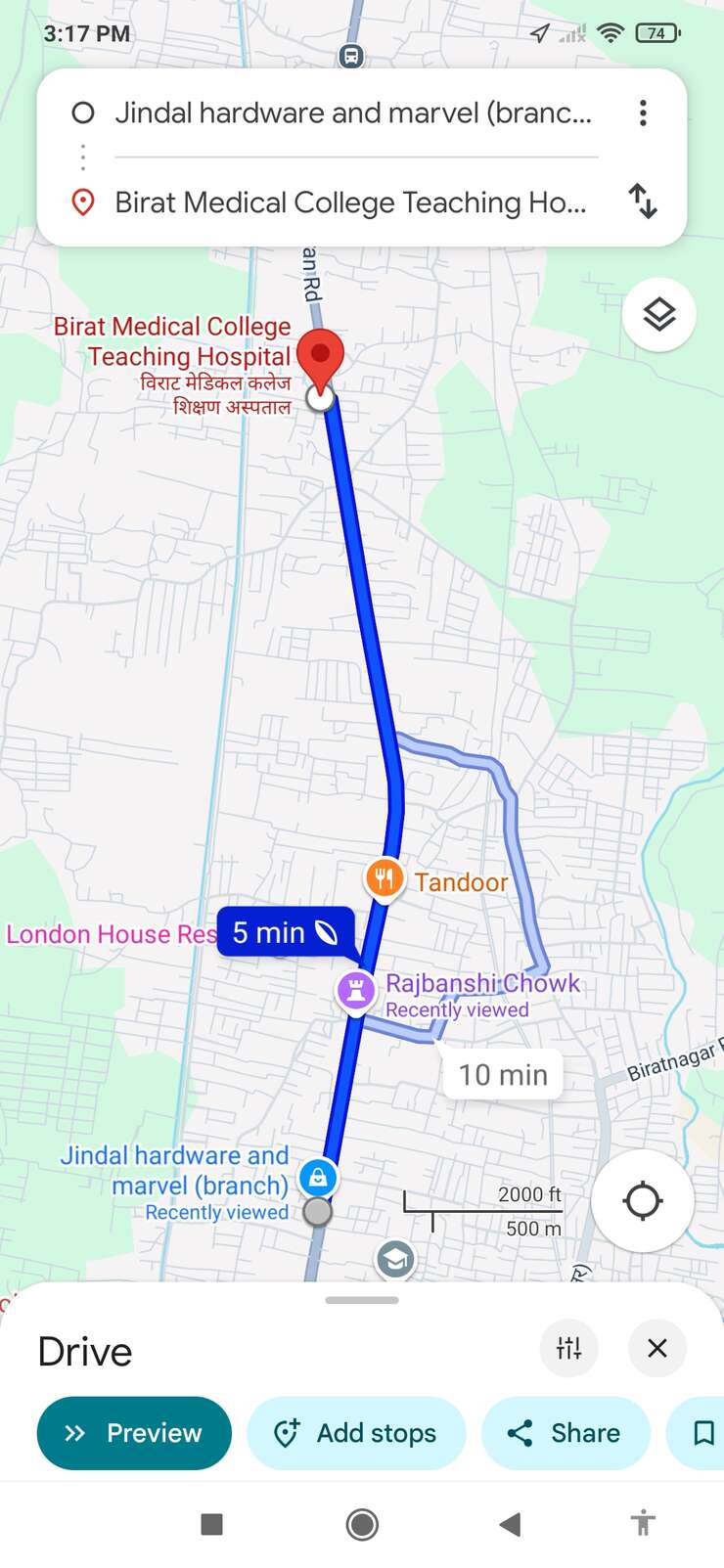Tap the bookmark save chip
724x1568 pixels.
[697, 1433]
